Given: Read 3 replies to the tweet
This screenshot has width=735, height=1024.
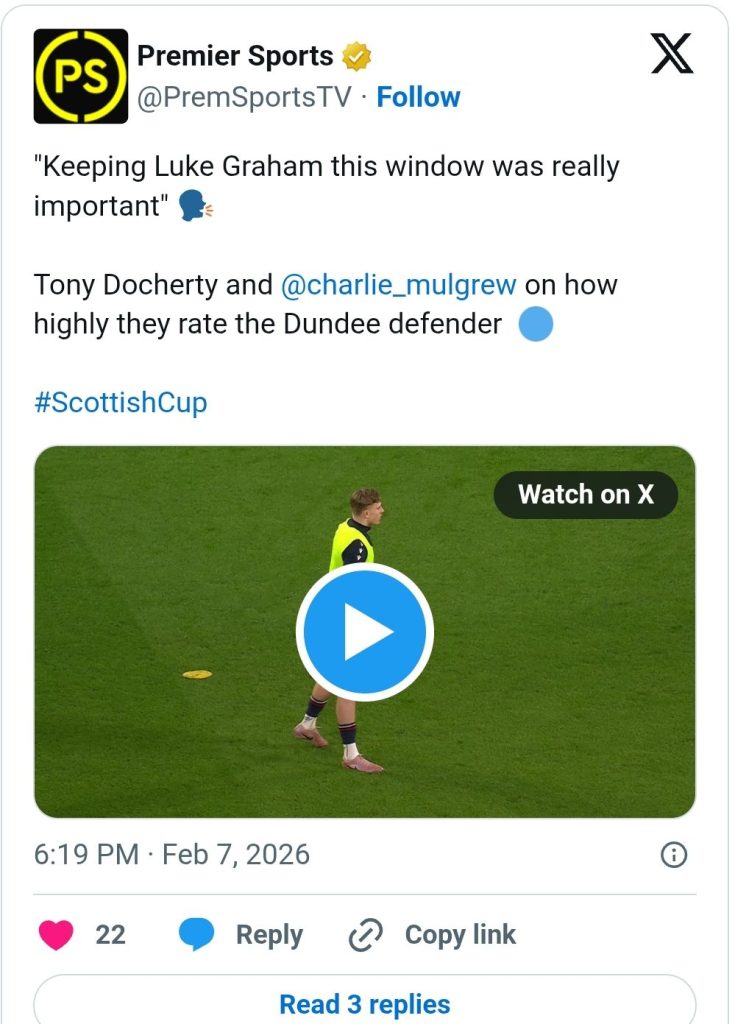Looking at the screenshot, I should [364, 1003].
